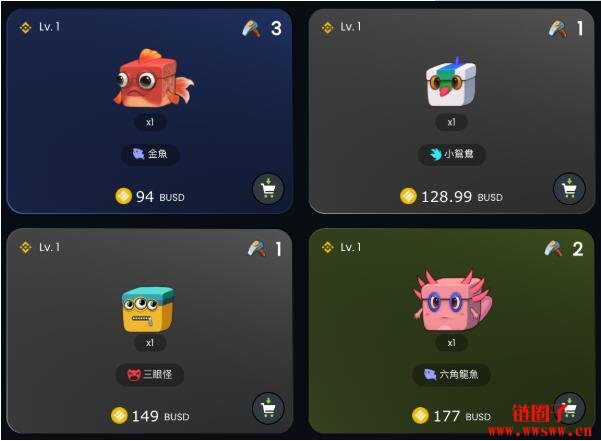The image size is (601, 441).
Task: Purchase the 149 BUSD 三眼怪 with cart button
Action: (268, 407)
